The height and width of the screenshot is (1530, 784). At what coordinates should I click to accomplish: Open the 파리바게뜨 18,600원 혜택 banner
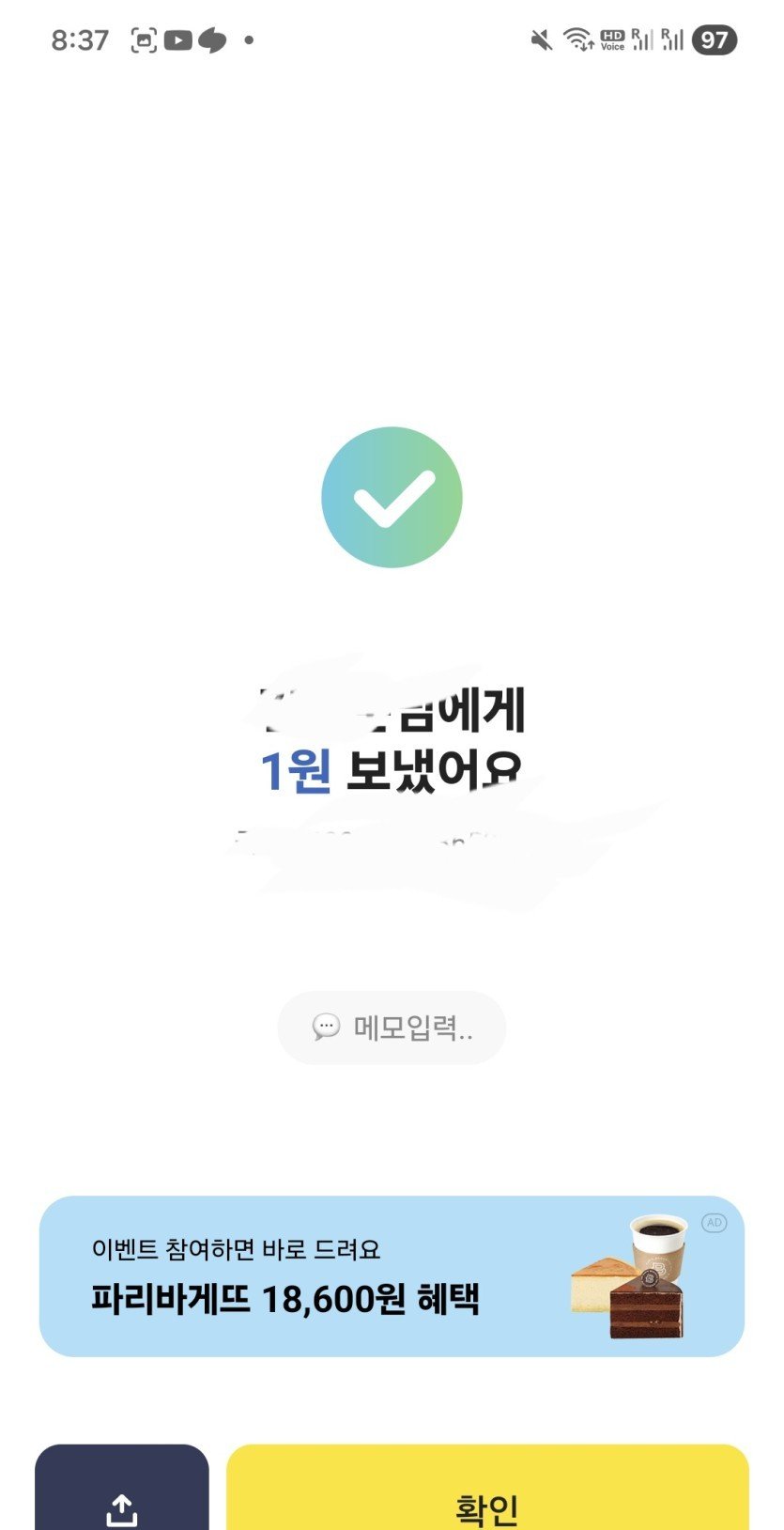pos(392,1276)
